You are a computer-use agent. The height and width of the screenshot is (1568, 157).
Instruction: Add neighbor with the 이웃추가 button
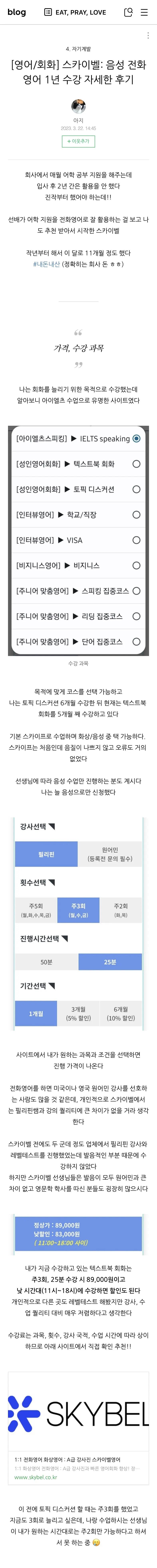78,141
